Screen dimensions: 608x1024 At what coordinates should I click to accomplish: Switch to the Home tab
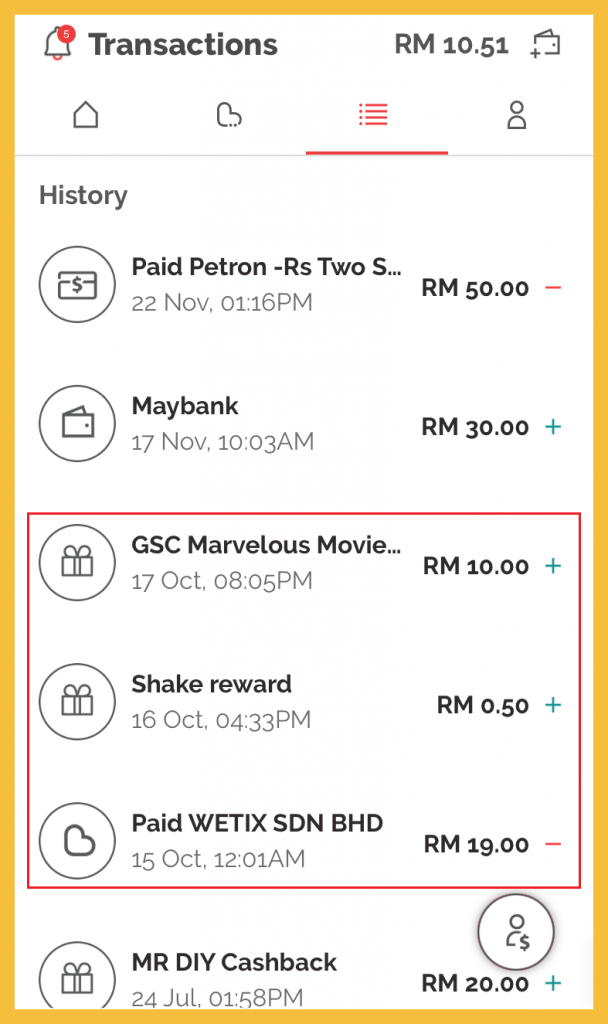[x=86, y=115]
